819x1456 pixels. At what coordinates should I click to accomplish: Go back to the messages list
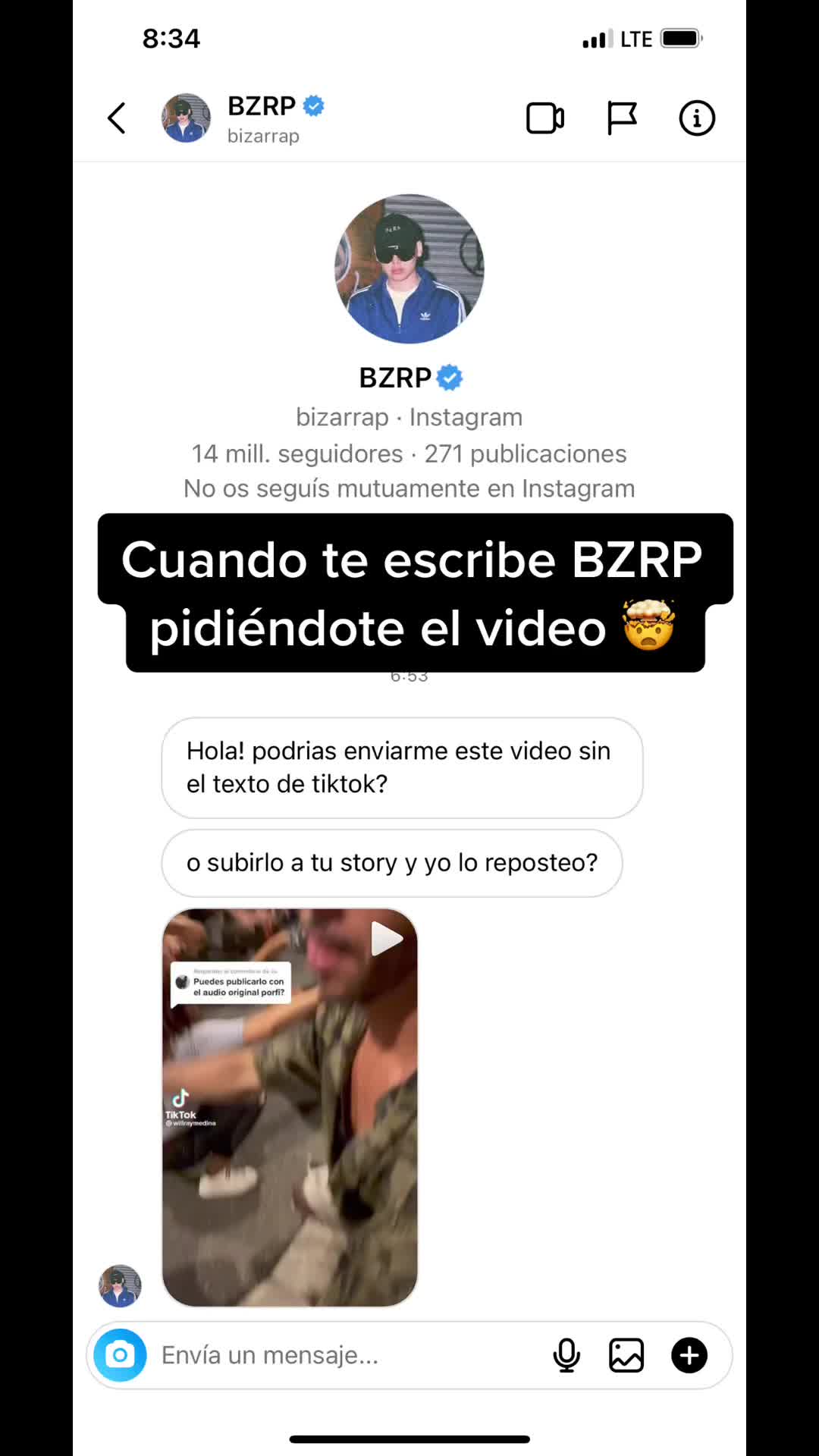(x=116, y=118)
